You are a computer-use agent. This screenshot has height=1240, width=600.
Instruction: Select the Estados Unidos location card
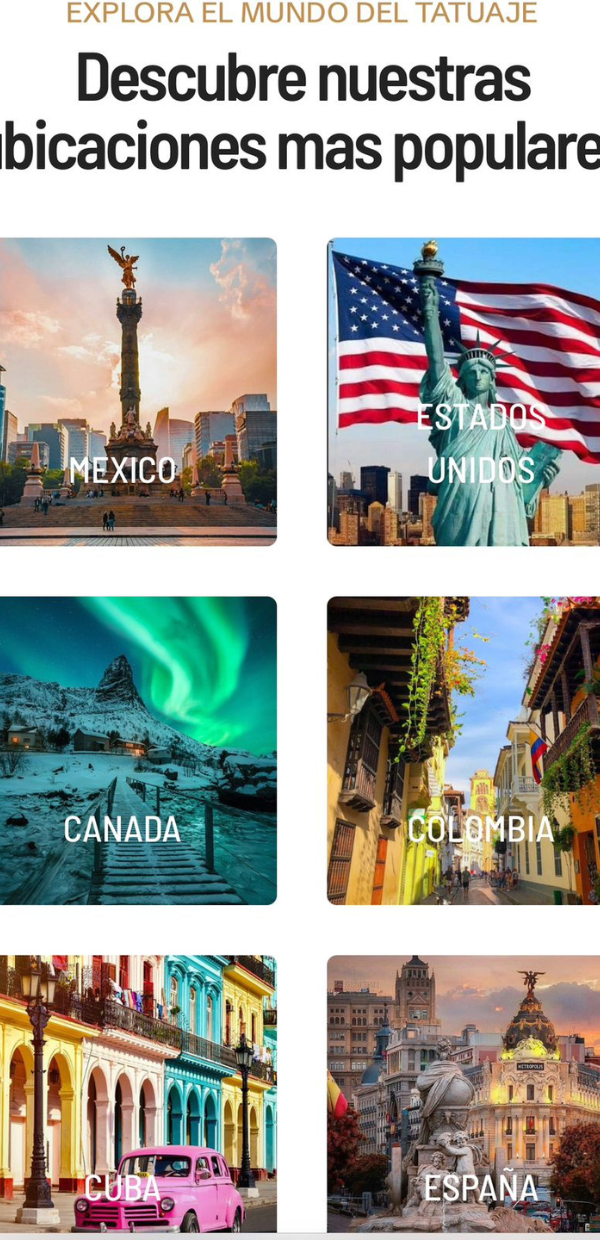pyautogui.click(x=464, y=392)
